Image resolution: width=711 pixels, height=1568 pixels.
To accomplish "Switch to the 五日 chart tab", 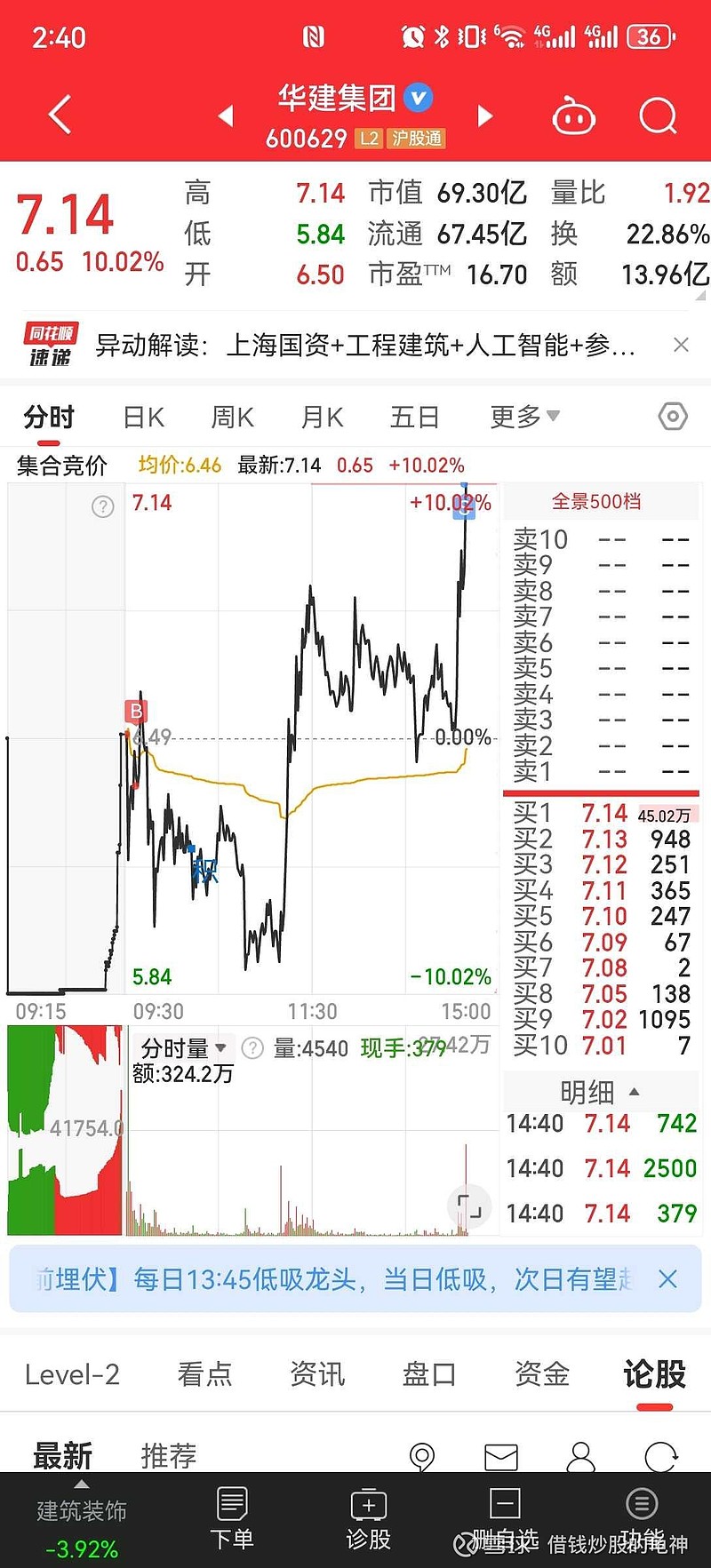I will (x=414, y=417).
